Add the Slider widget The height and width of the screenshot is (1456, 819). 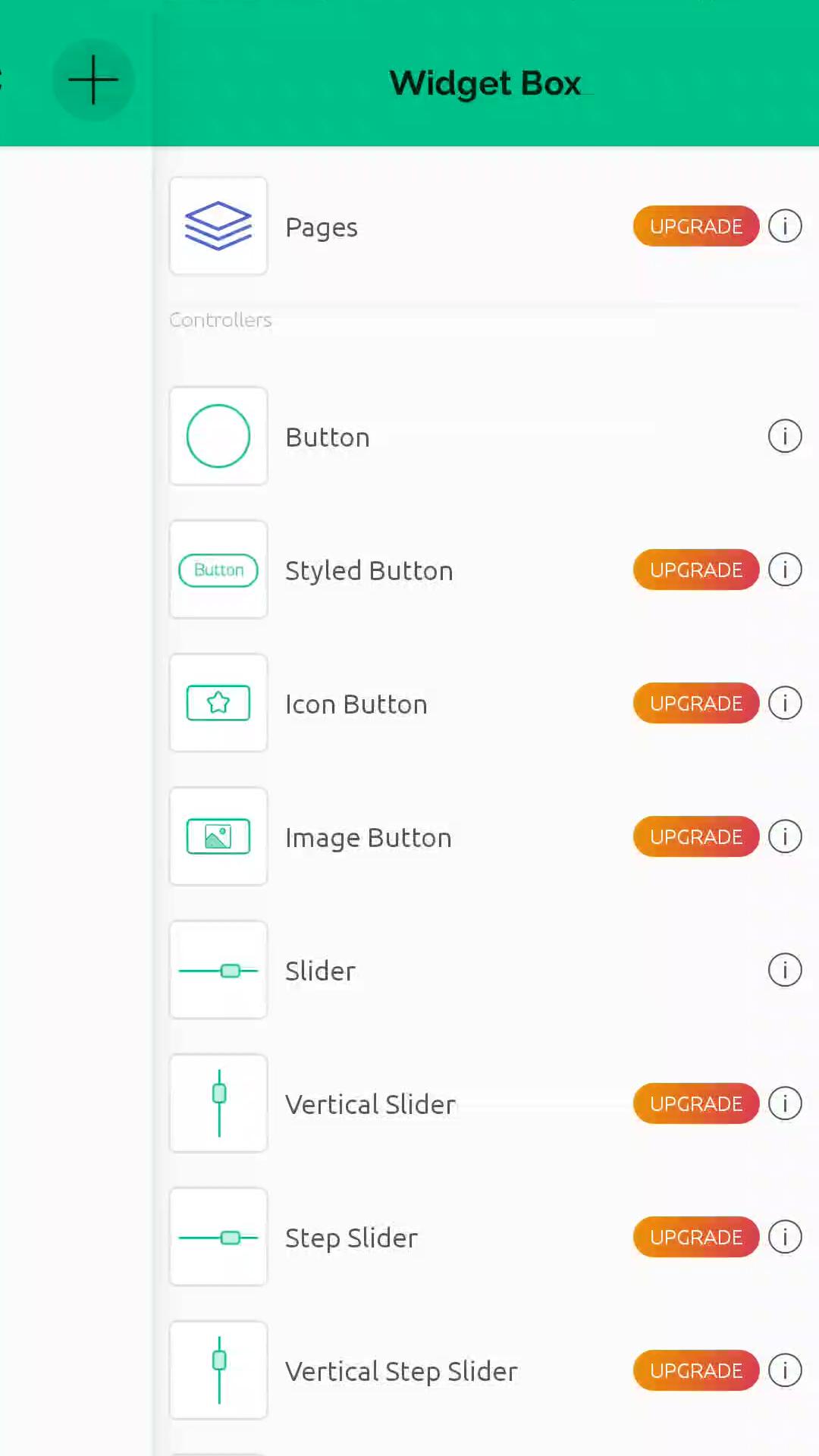[x=320, y=971]
